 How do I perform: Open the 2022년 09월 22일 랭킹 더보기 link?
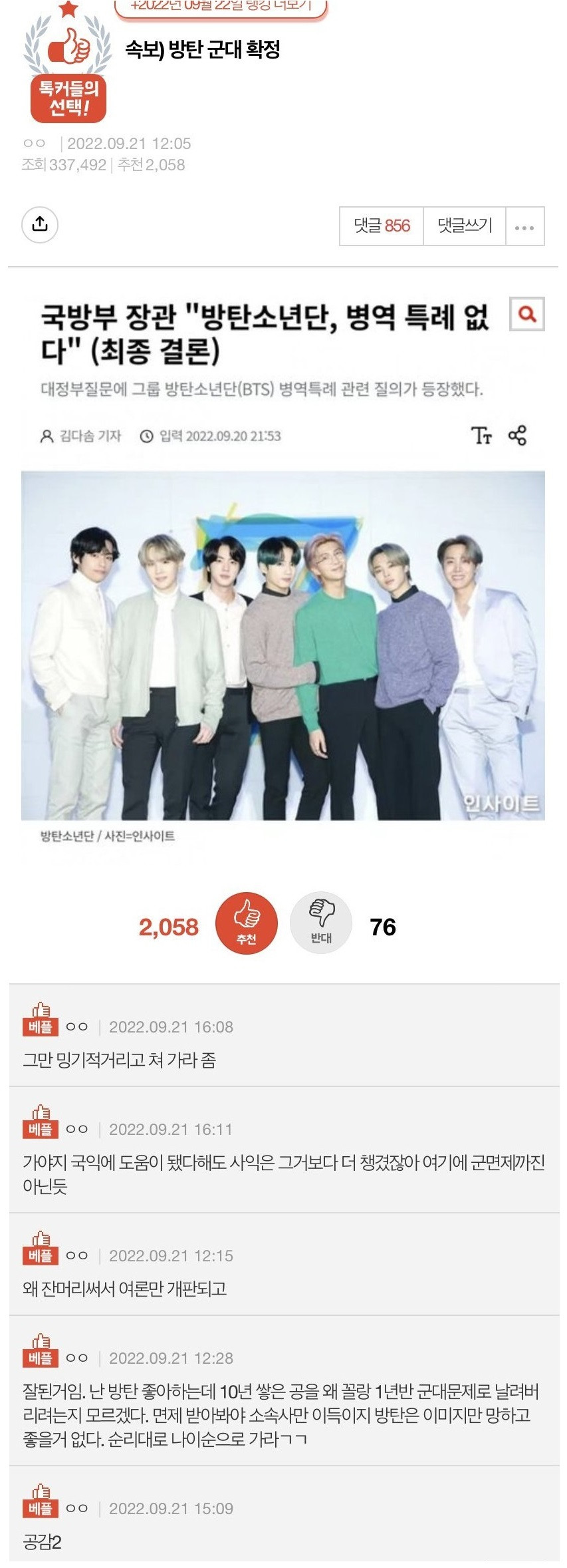click(x=221, y=7)
